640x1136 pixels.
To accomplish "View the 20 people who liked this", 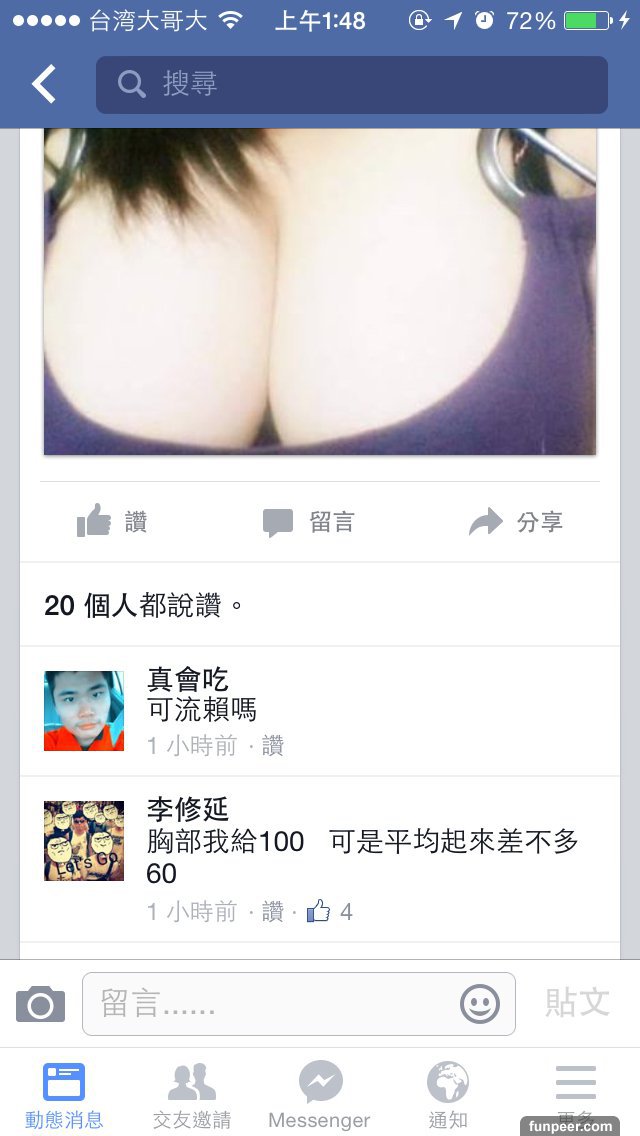I will point(144,606).
